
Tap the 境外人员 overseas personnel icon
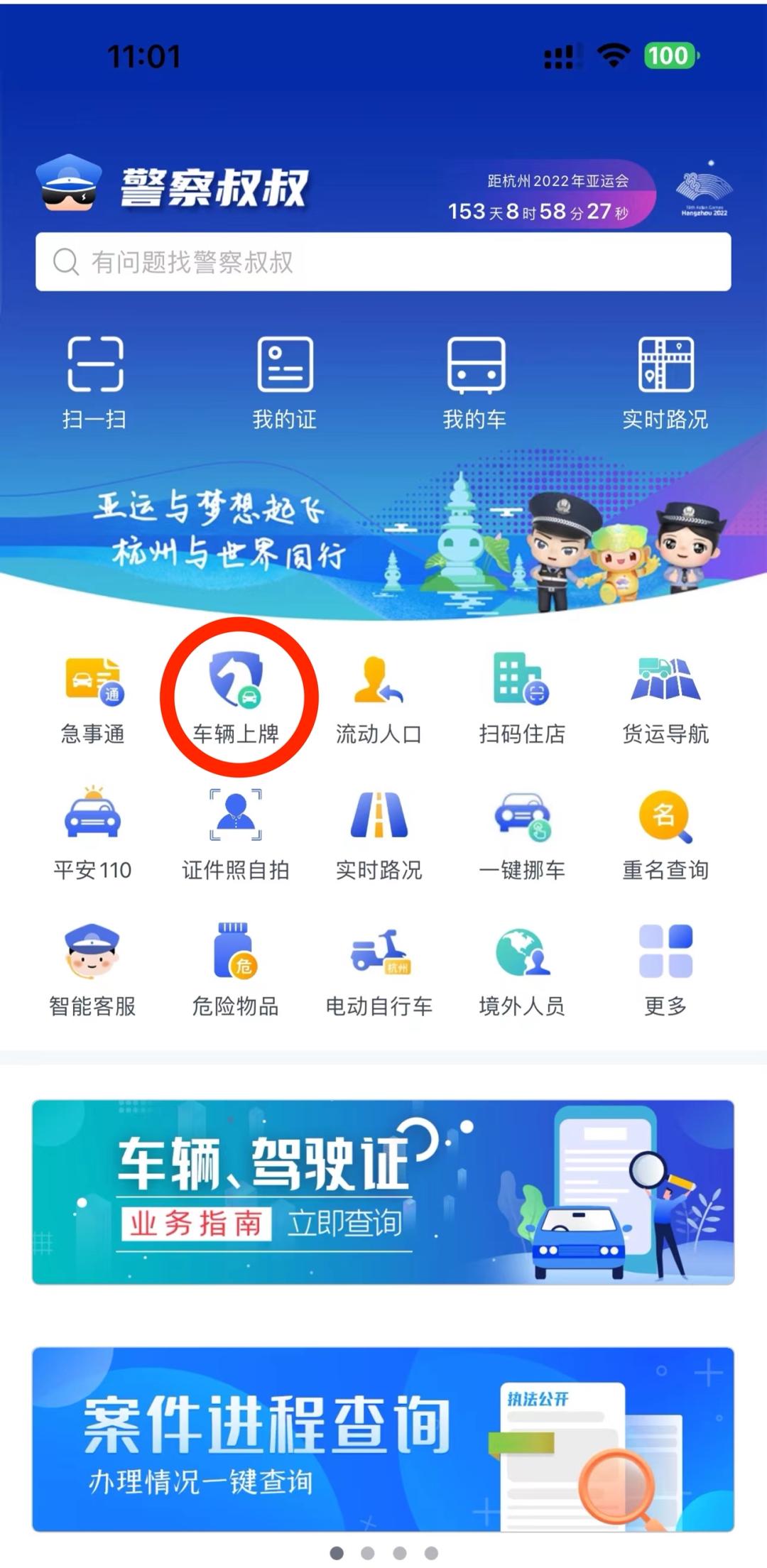click(522, 962)
